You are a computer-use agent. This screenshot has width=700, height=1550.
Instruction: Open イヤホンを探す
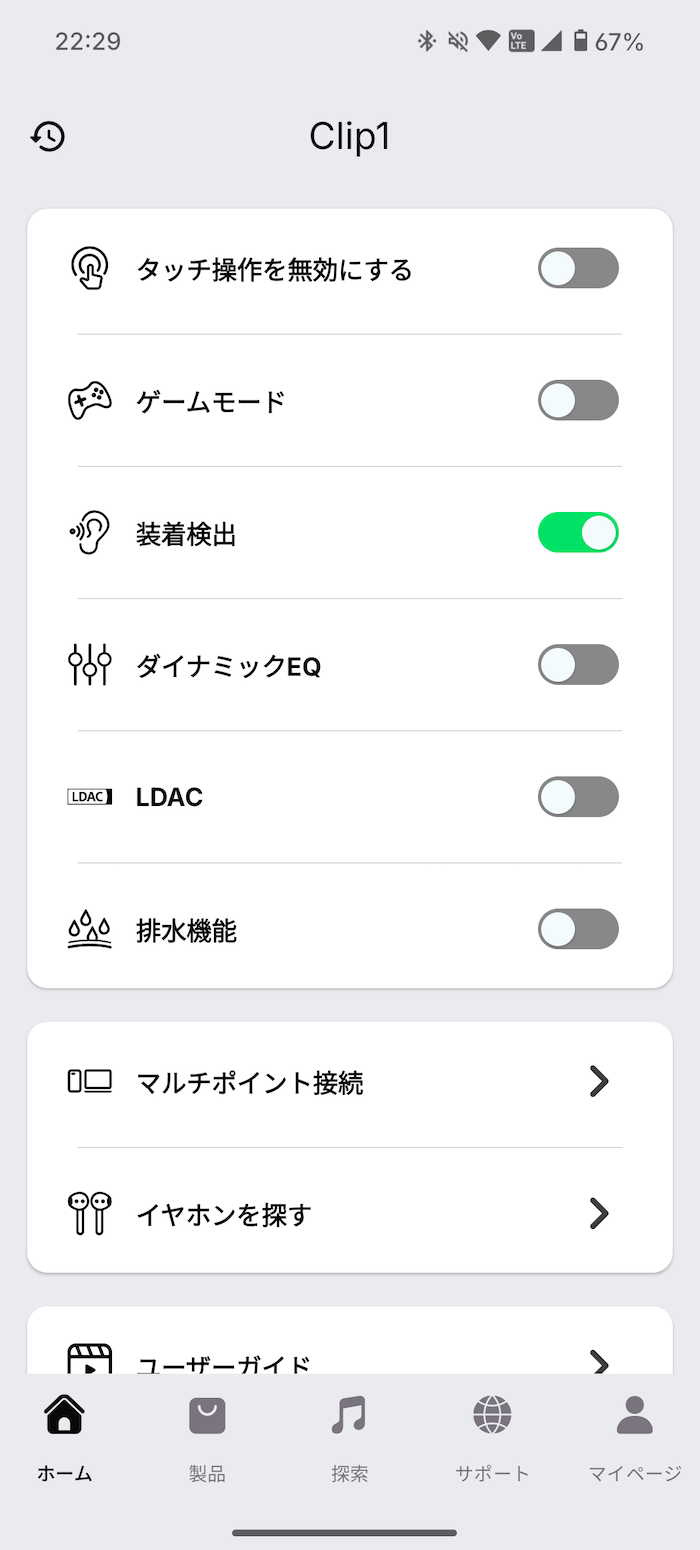349,1214
